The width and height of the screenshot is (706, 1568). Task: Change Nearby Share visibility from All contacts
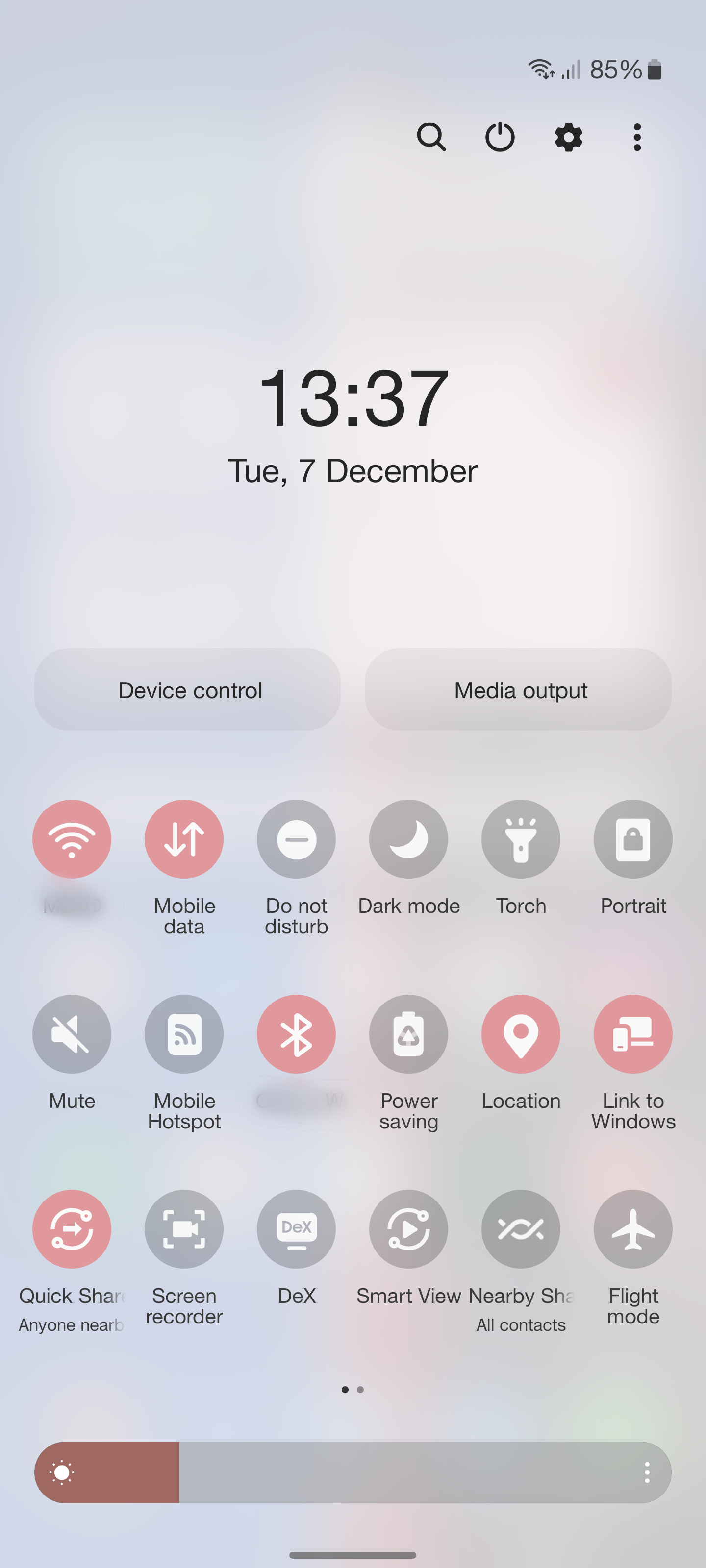(521, 1229)
